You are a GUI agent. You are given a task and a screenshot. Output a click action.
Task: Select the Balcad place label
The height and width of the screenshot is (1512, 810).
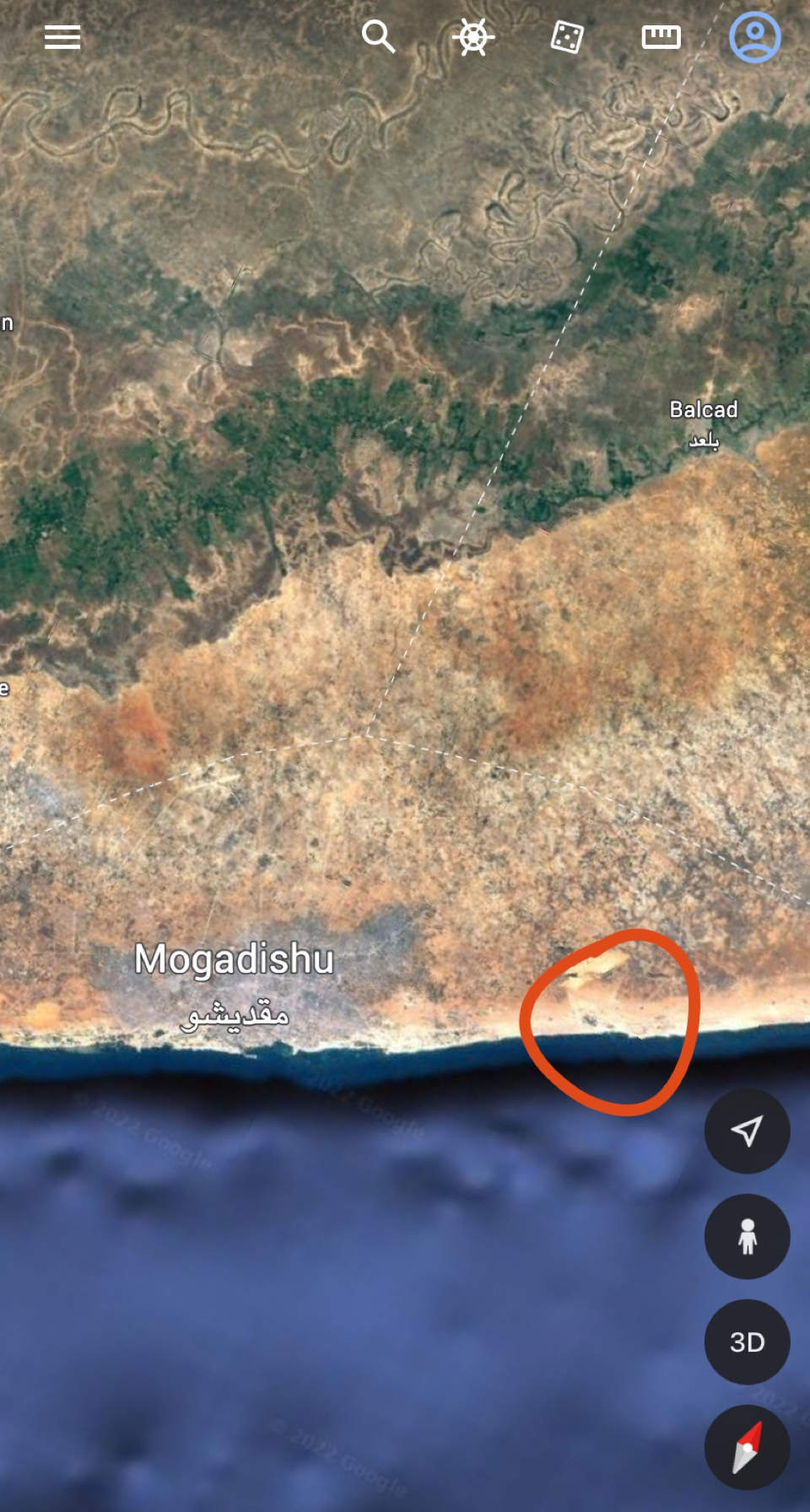tap(703, 410)
